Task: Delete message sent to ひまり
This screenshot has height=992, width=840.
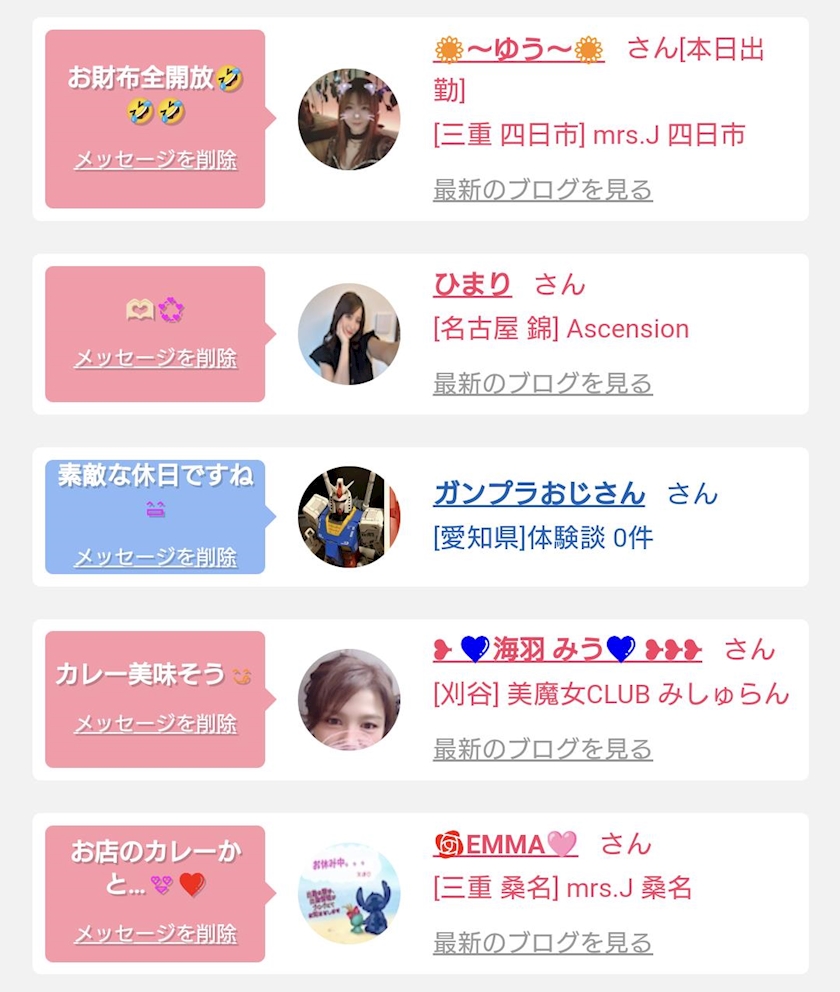Action: point(156,358)
